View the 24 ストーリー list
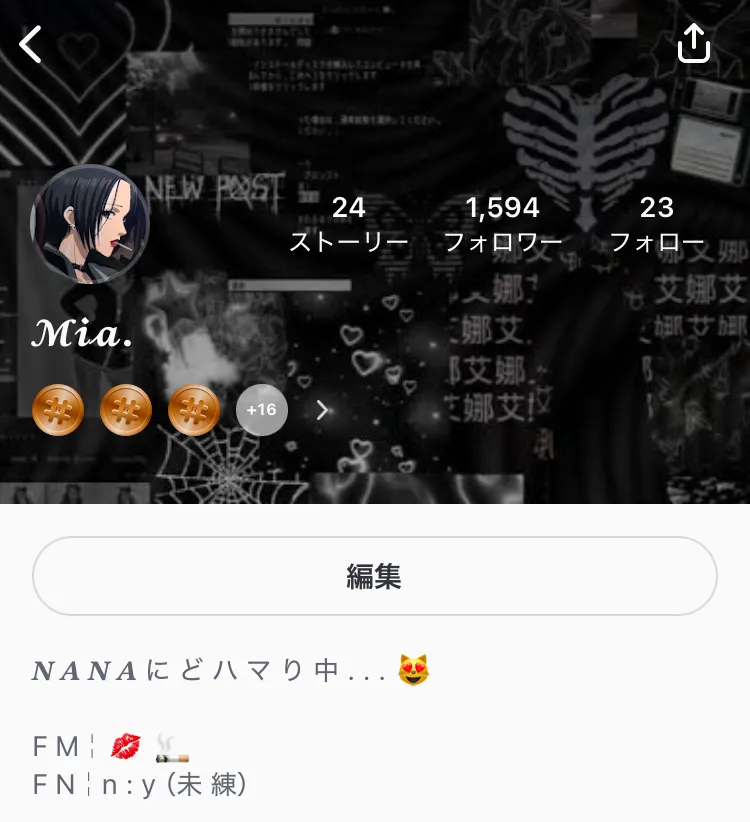Image resolution: width=750 pixels, height=822 pixels. point(348,223)
